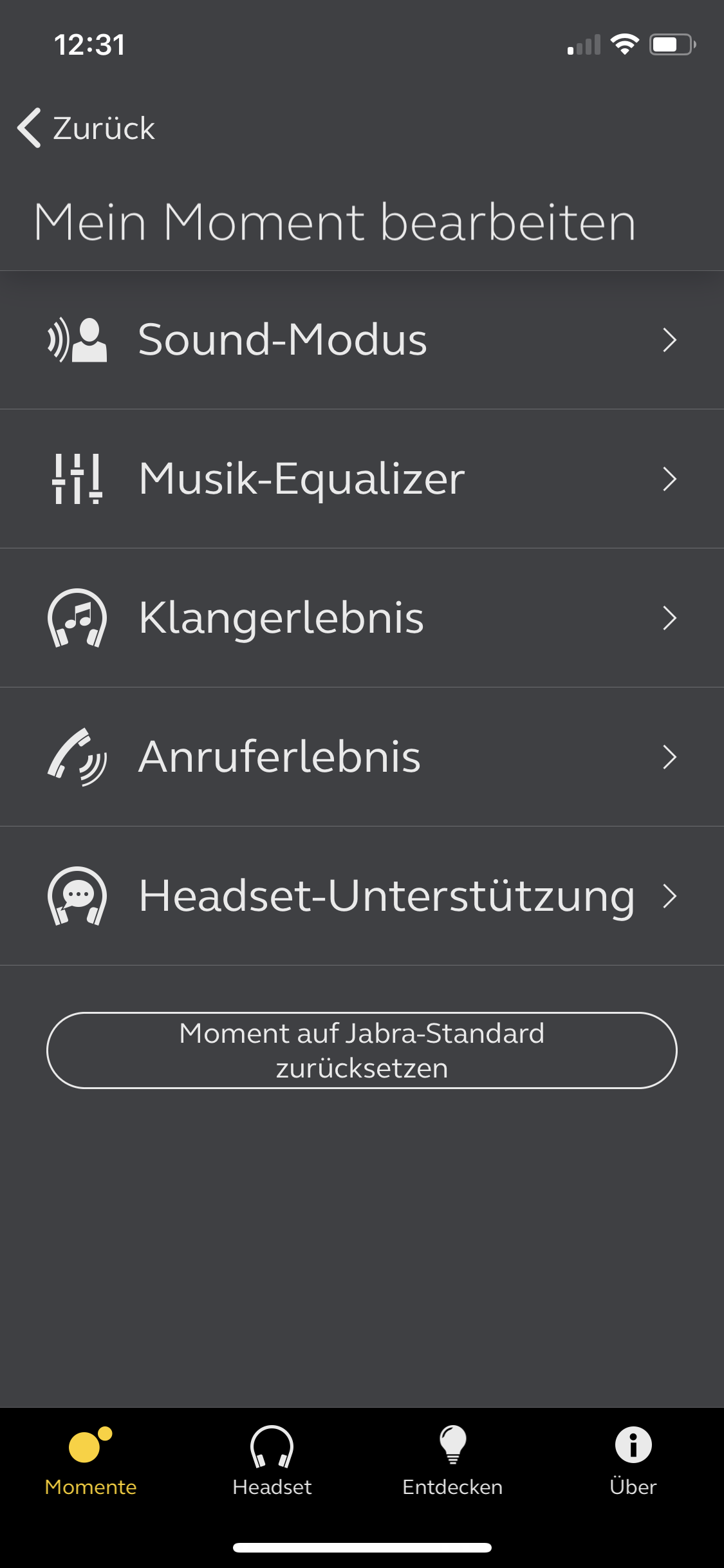Open the Sound-Modus settings

click(x=362, y=340)
